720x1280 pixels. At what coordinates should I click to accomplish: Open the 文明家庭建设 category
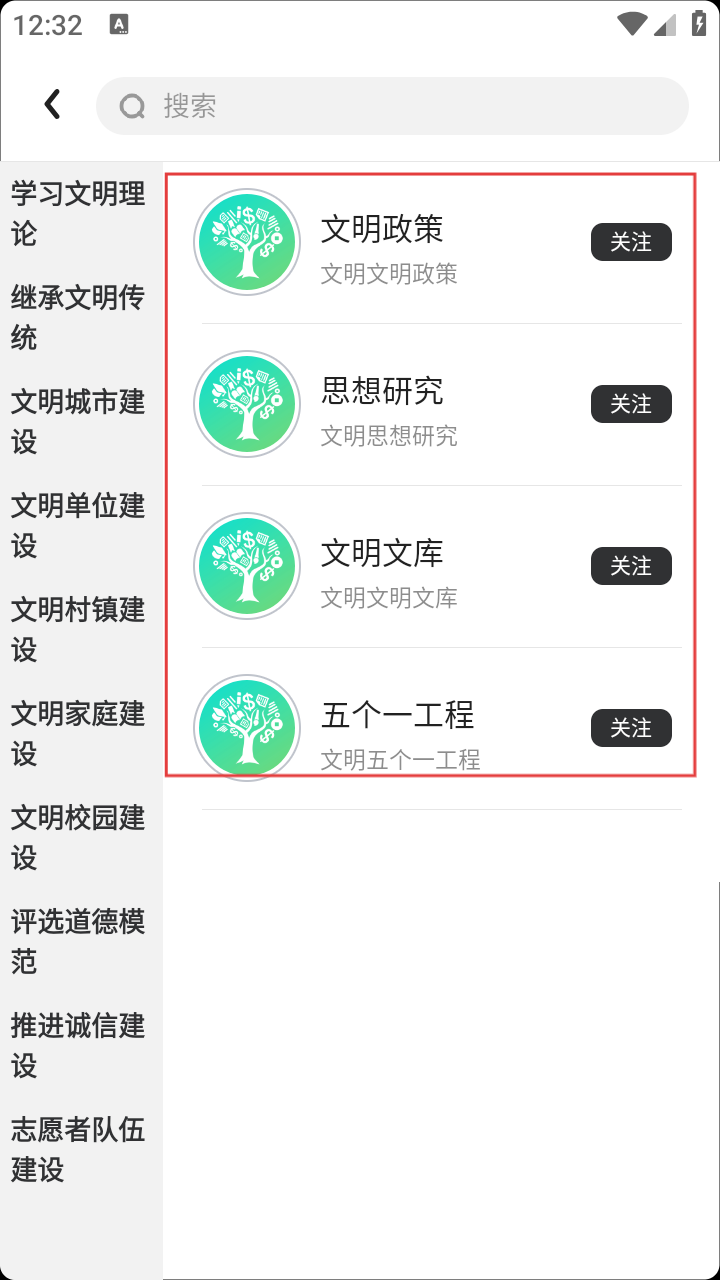point(79,733)
